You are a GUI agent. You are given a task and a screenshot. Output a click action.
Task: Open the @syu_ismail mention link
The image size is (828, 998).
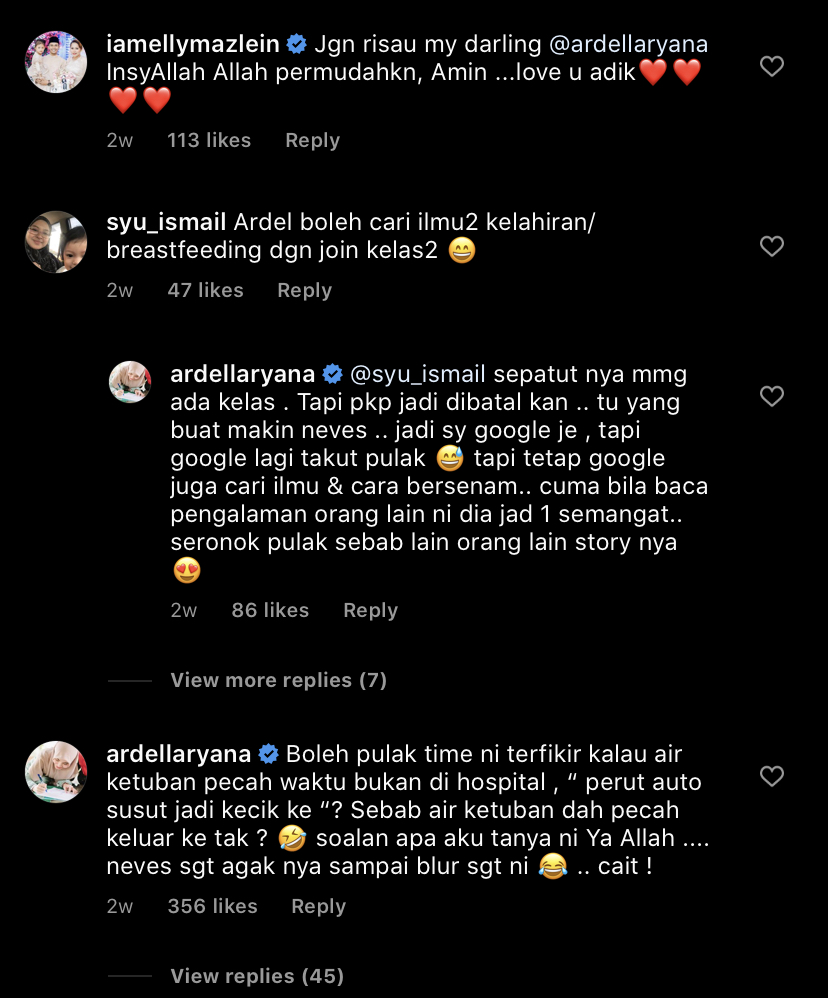point(417,375)
